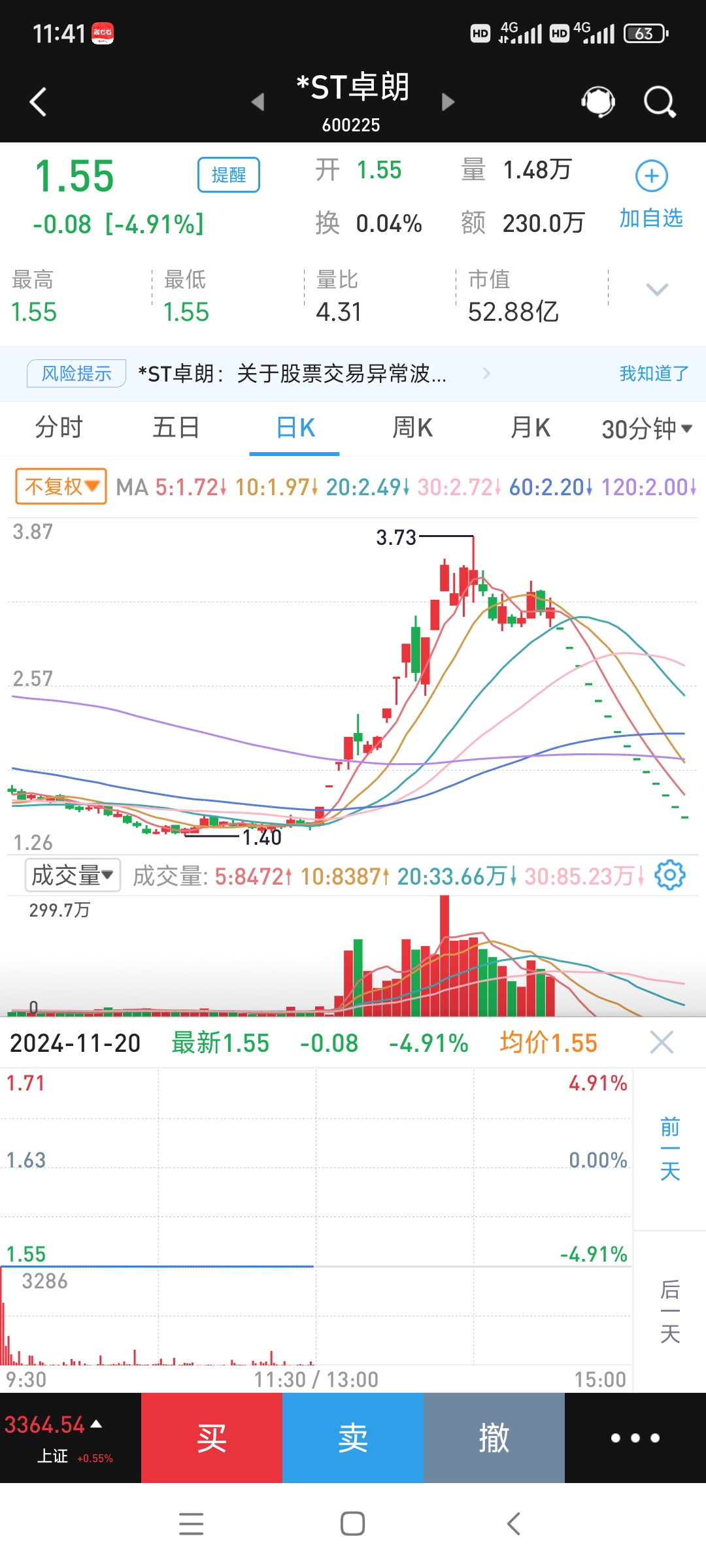Viewport: 706px width, 1568px height.
Task: Switch to the 五日 chart tab
Action: (176, 428)
